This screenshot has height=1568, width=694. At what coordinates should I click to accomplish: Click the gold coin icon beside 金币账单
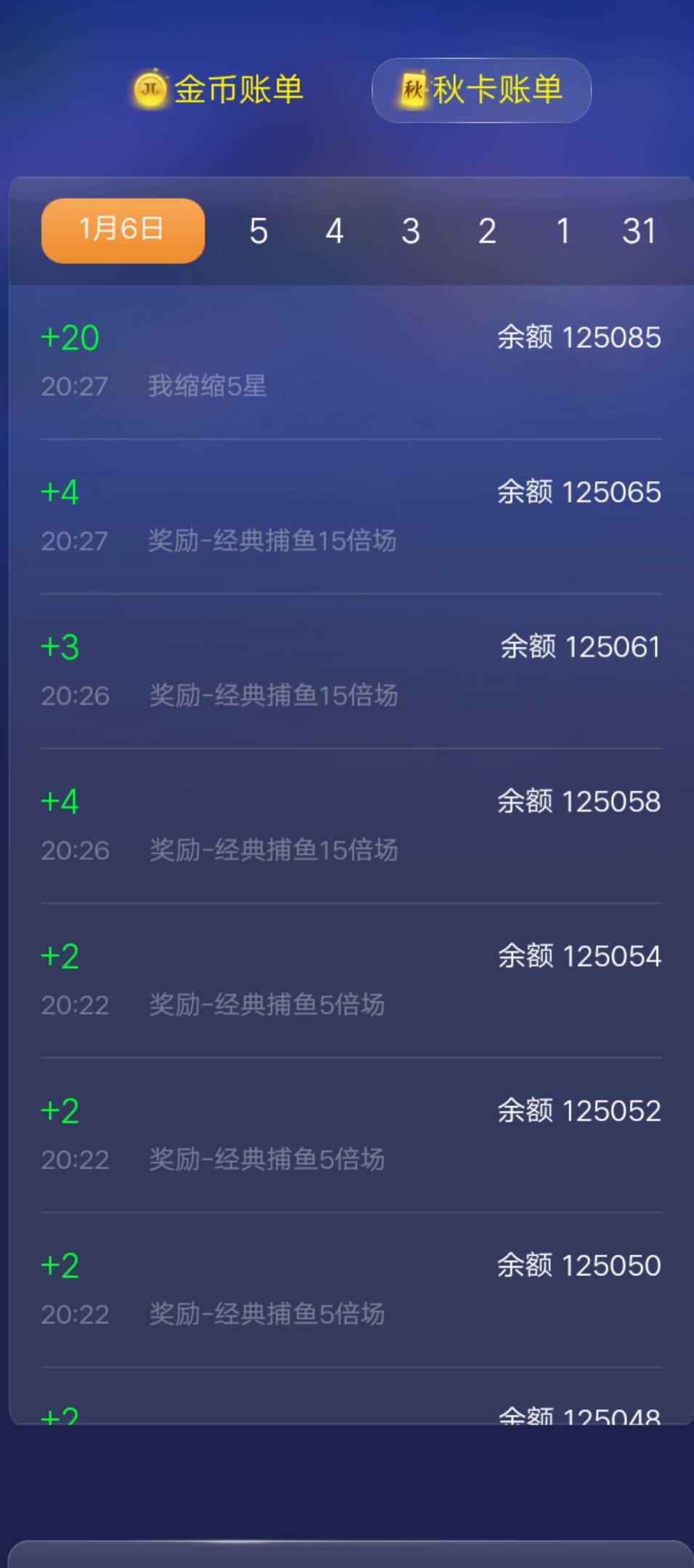tap(149, 89)
